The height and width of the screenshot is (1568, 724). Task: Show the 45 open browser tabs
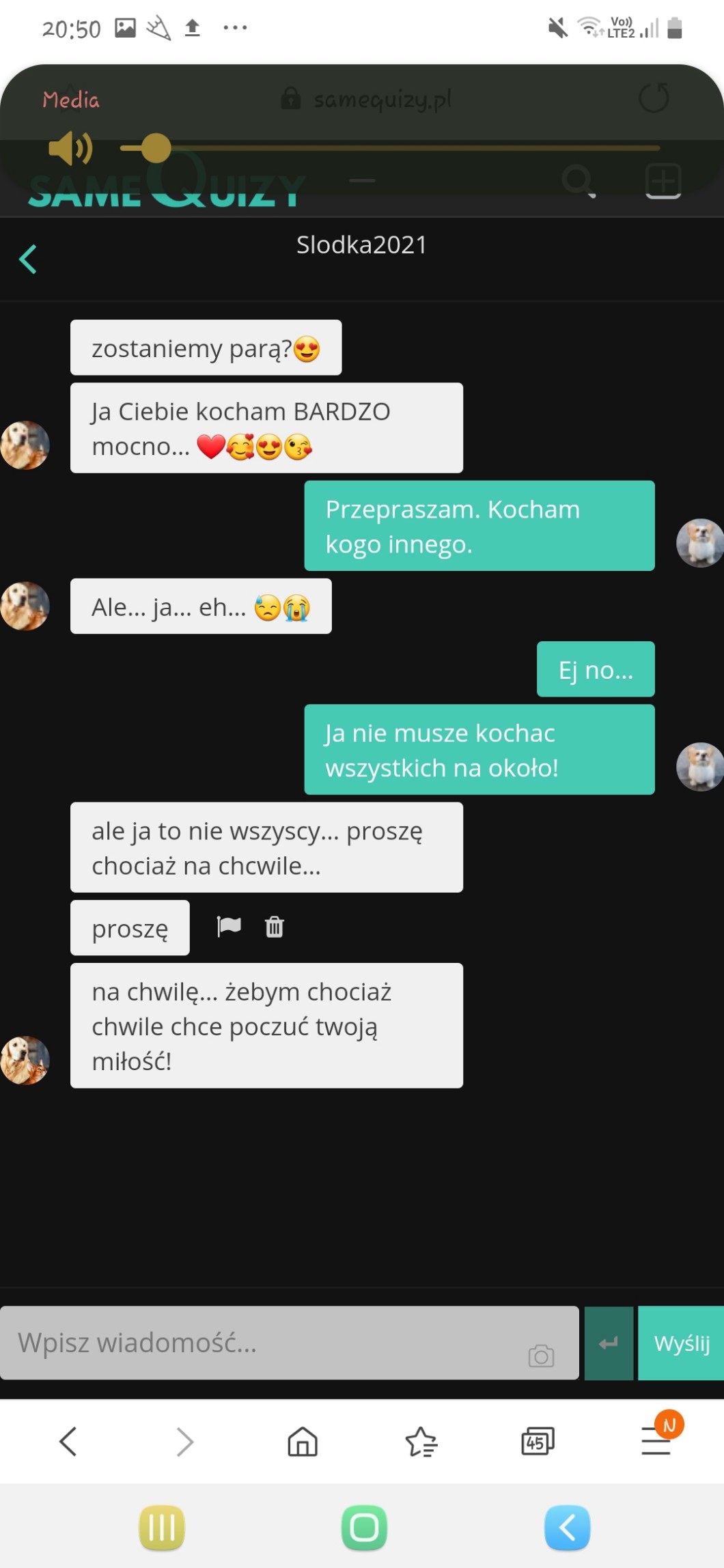(538, 1442)
